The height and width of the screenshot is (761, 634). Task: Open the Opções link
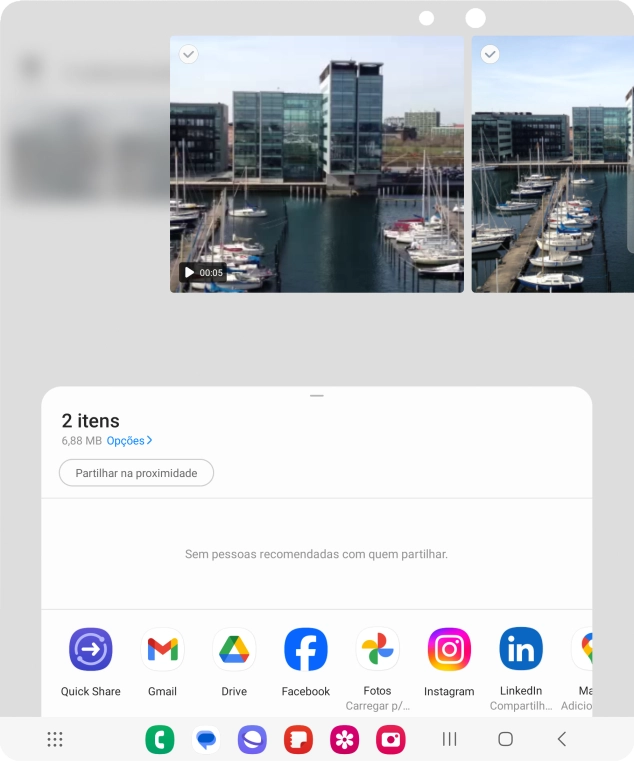click(129, 440)
